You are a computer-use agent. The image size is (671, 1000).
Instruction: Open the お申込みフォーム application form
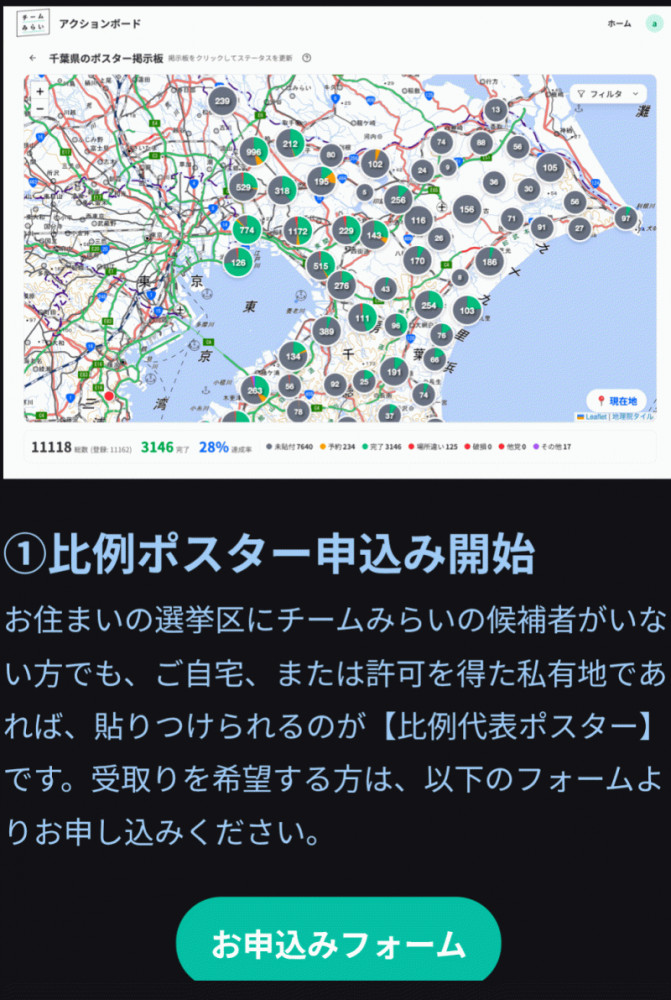click(338, 942)
